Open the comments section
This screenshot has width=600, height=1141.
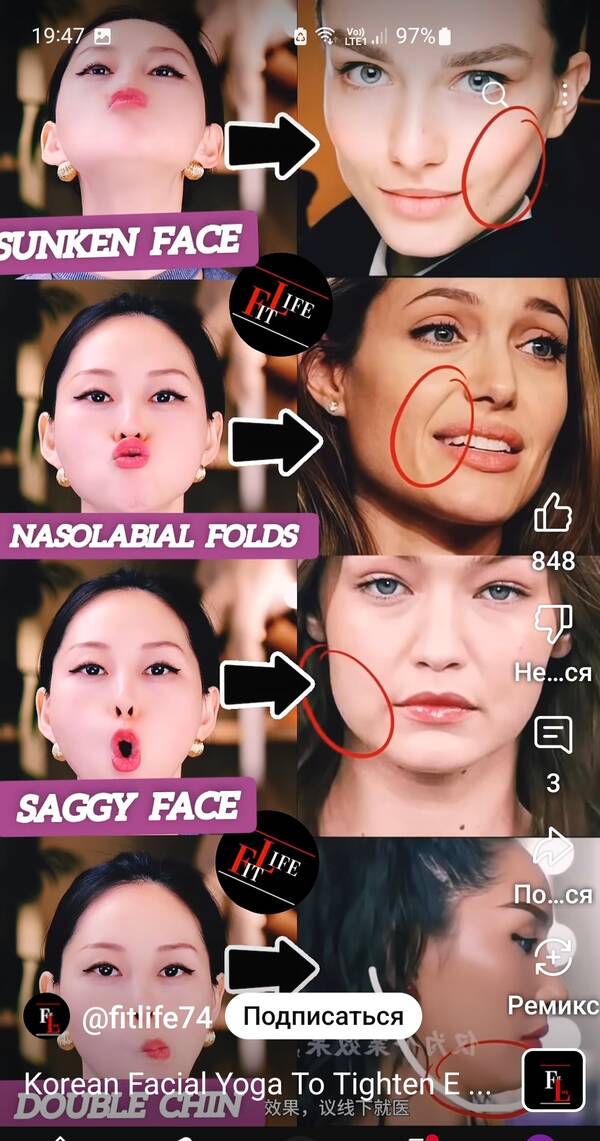point(553,735)
